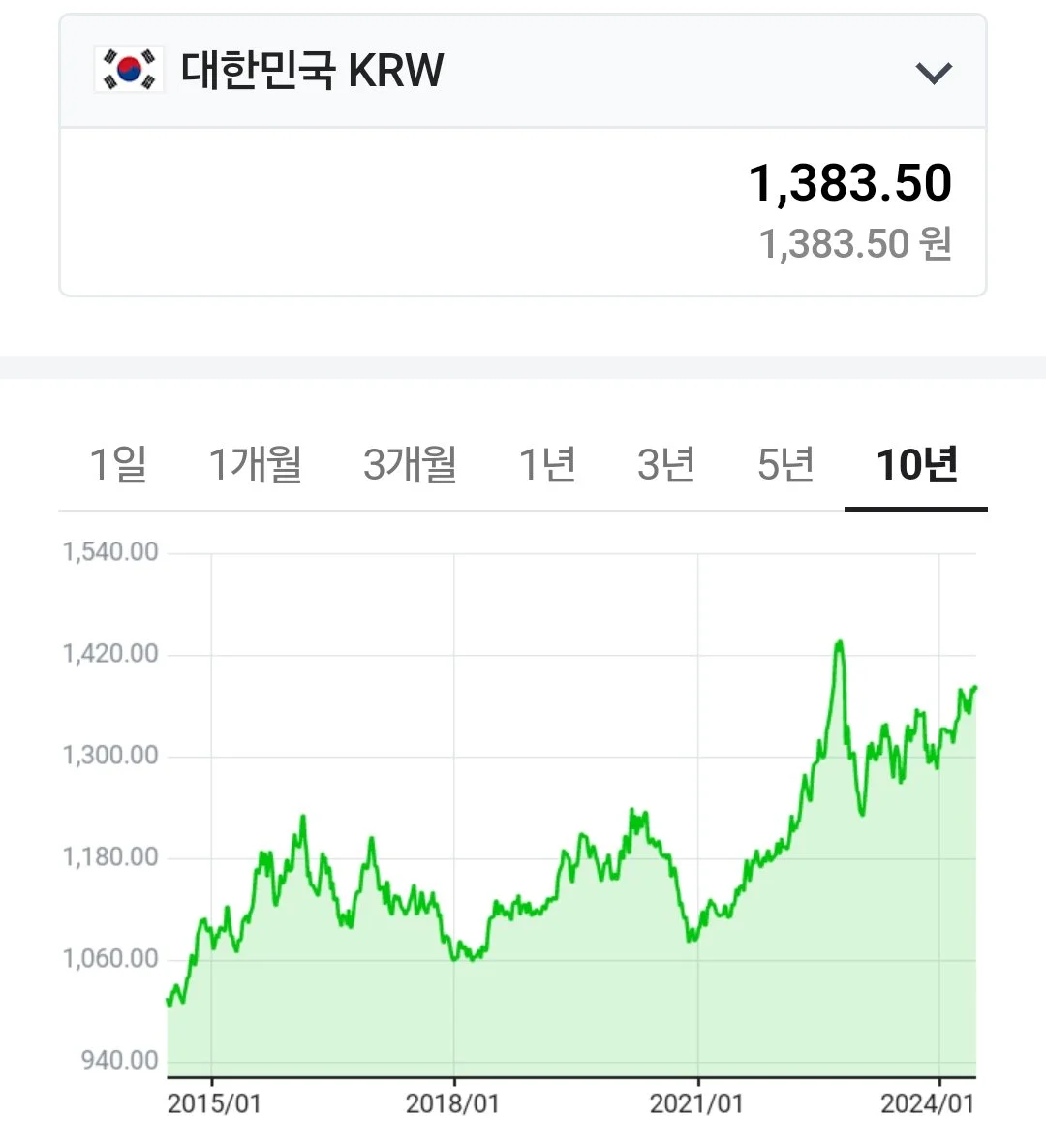Show the 3개월 chart range
The width and height of the screenshot is (1046, 1148).
[410, 464]
